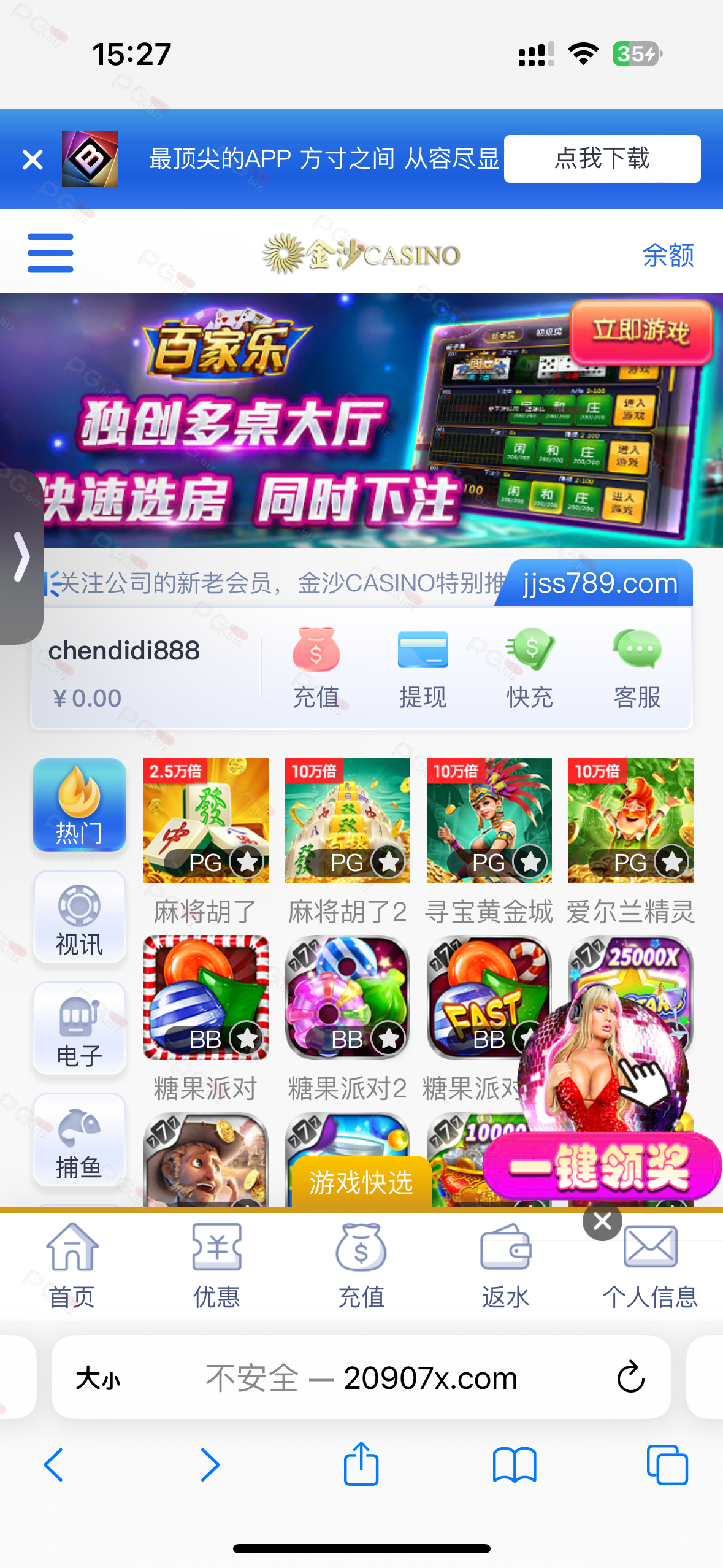Tap 立即游戏 on the baccarat banner
Screen dimensions: 723x1568
tap(640, 332)
